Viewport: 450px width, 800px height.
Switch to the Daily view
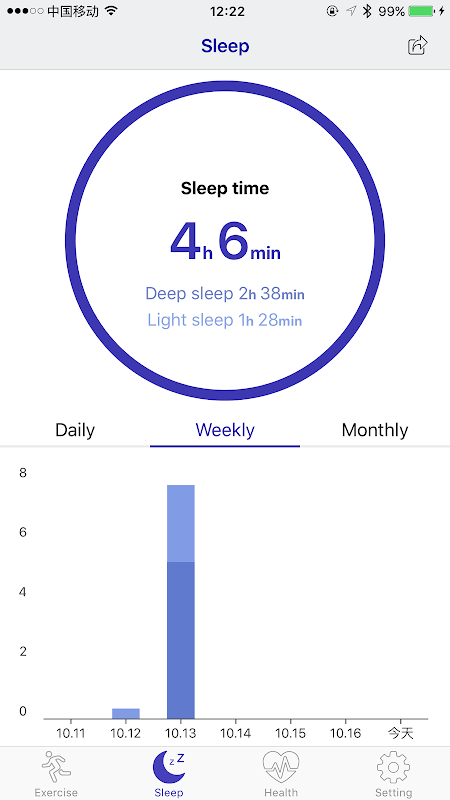[x=75, y=430]
